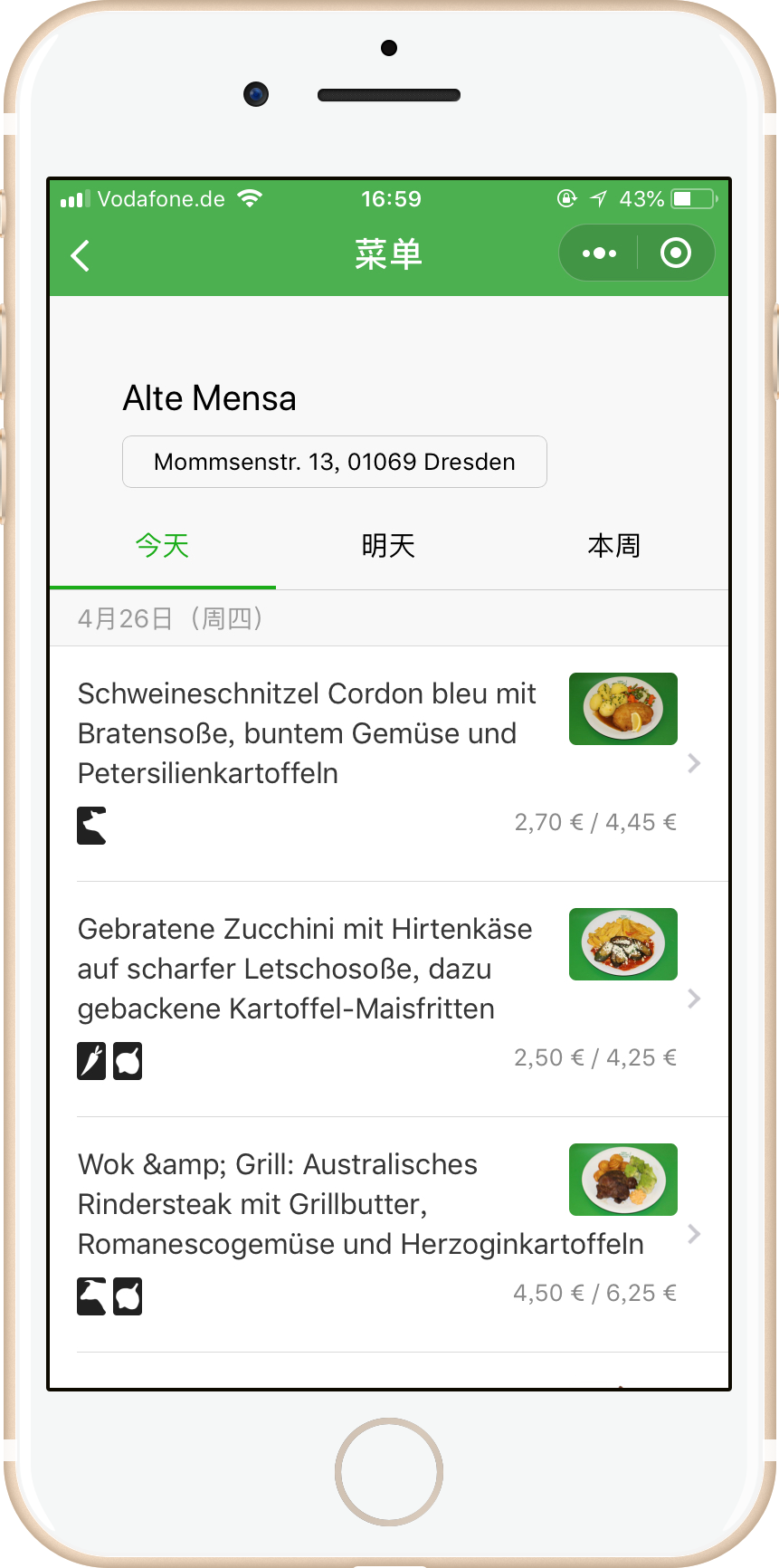Open the mini program more options menu
The height and width of the screenshot is (1568, 779).
click(x=599, y=253)
